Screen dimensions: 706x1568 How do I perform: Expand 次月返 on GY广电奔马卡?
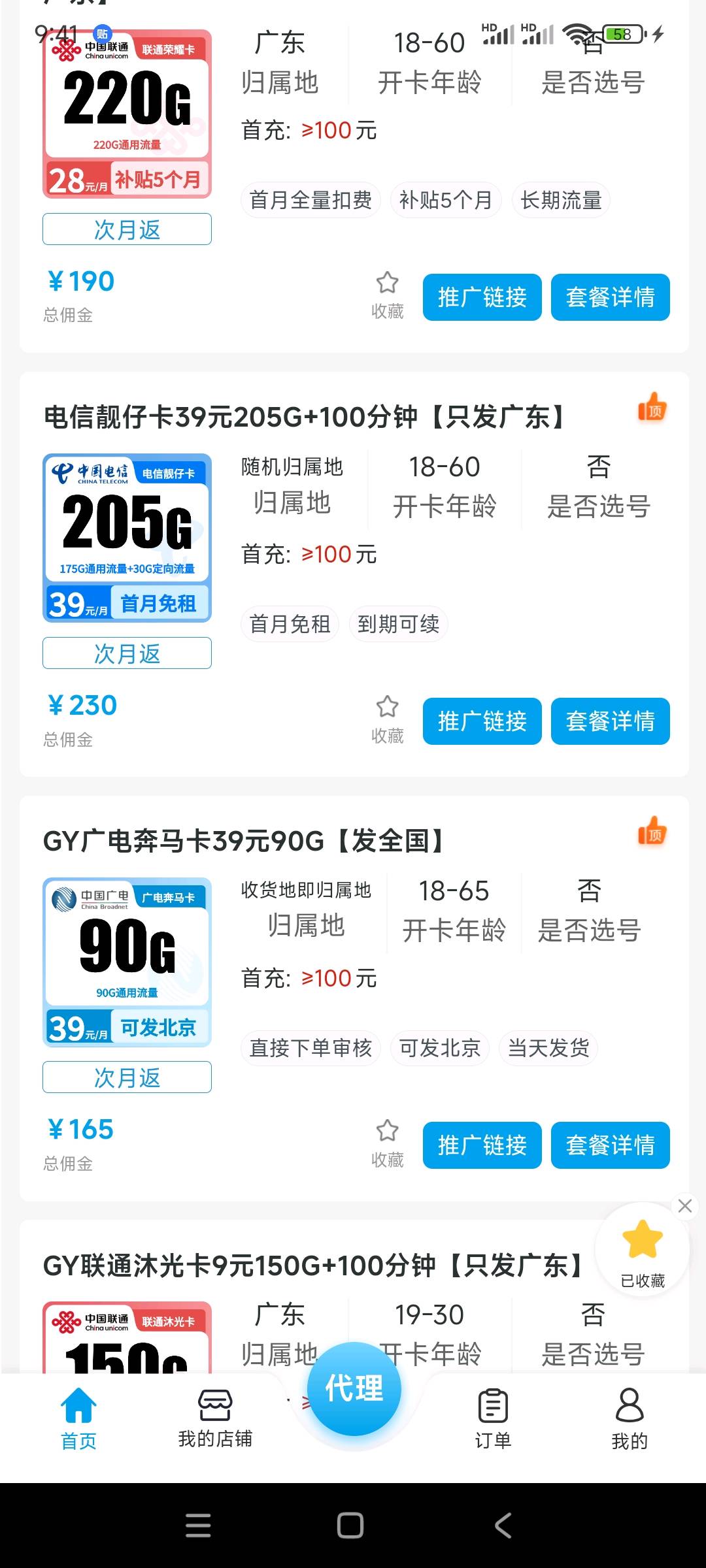coord(126,1077)
